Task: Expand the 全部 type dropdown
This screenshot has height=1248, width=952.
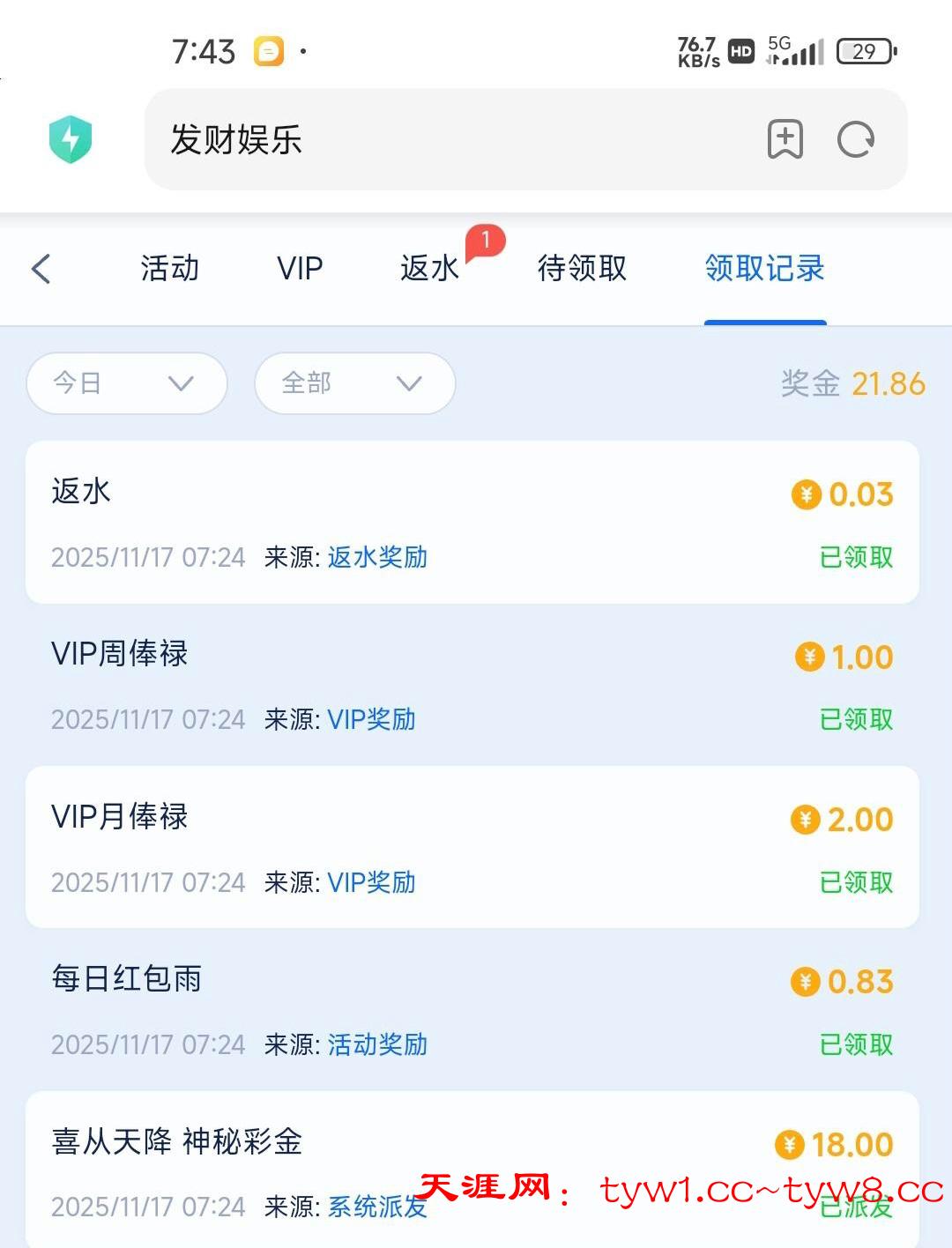Action: (354, 383)
